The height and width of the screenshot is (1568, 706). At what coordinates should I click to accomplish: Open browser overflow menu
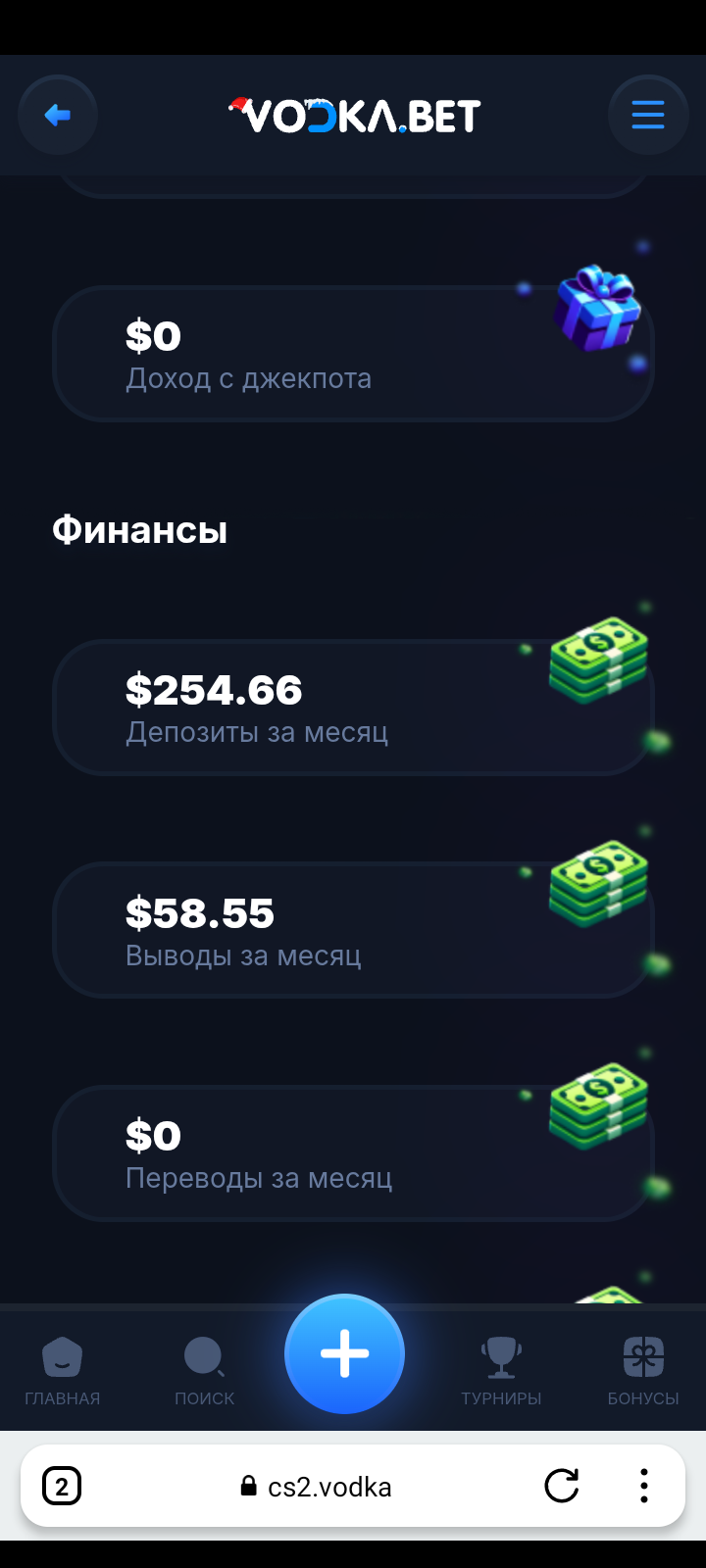pyautogui.click(x=643, y=1487)
